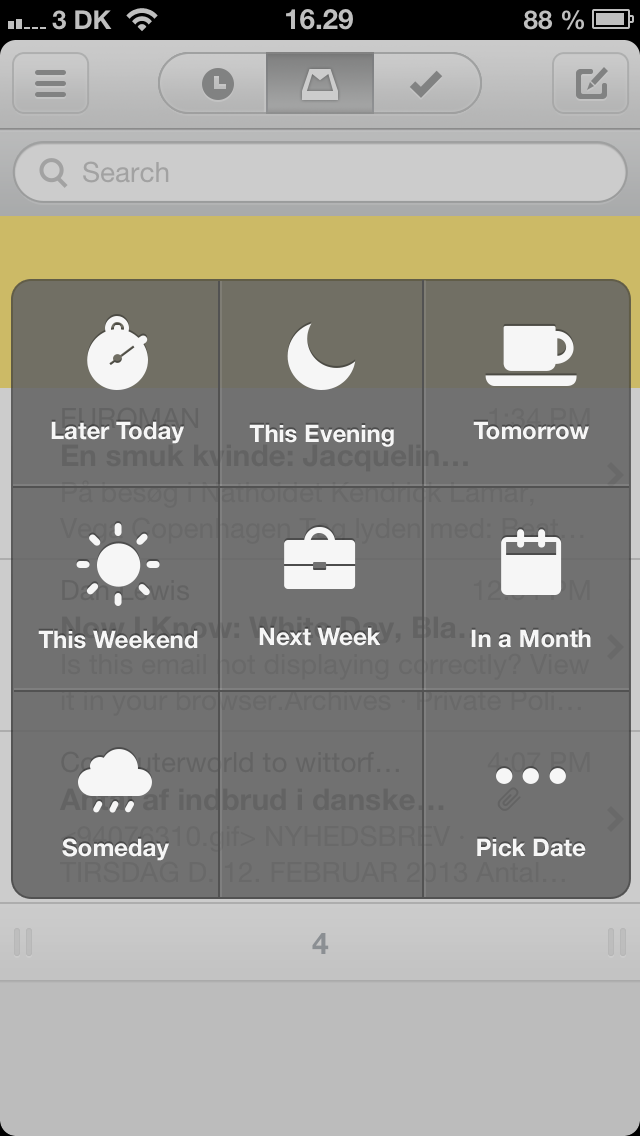
Task: Snooze the email for In a Month
Action: 530,588
